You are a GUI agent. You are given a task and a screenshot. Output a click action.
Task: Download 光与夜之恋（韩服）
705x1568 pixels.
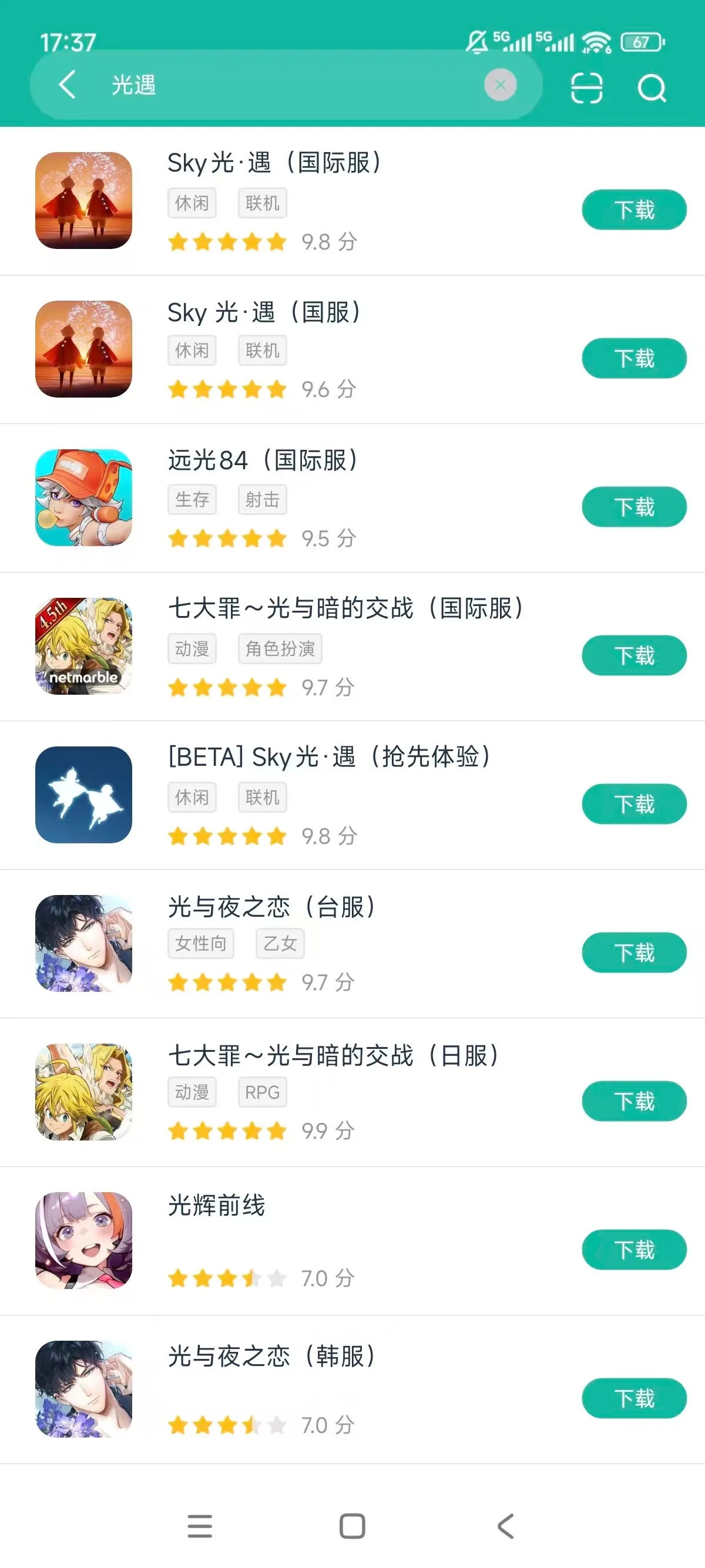pyautogui.click(x=634, y=1398)
